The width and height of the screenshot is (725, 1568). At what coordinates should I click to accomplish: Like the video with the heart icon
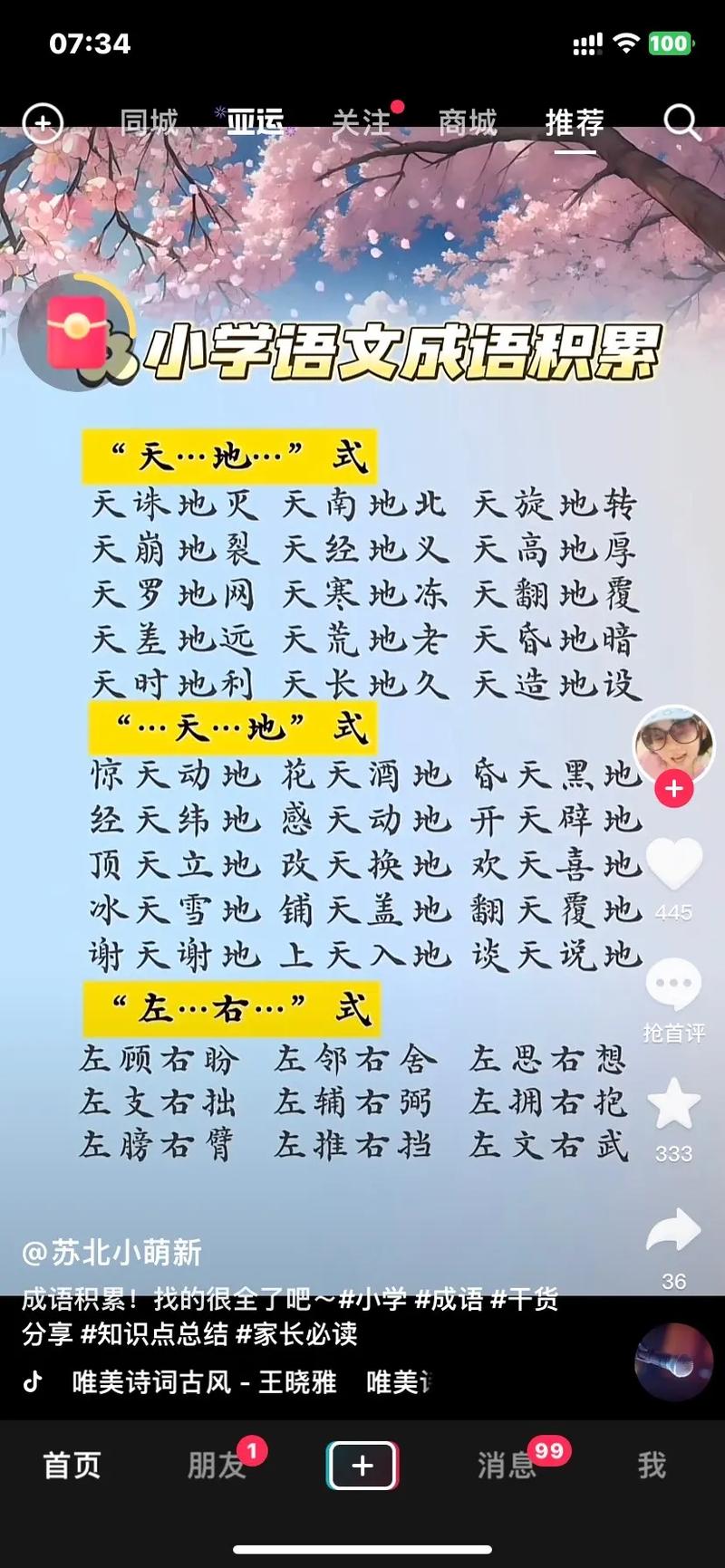coord(672,863)
